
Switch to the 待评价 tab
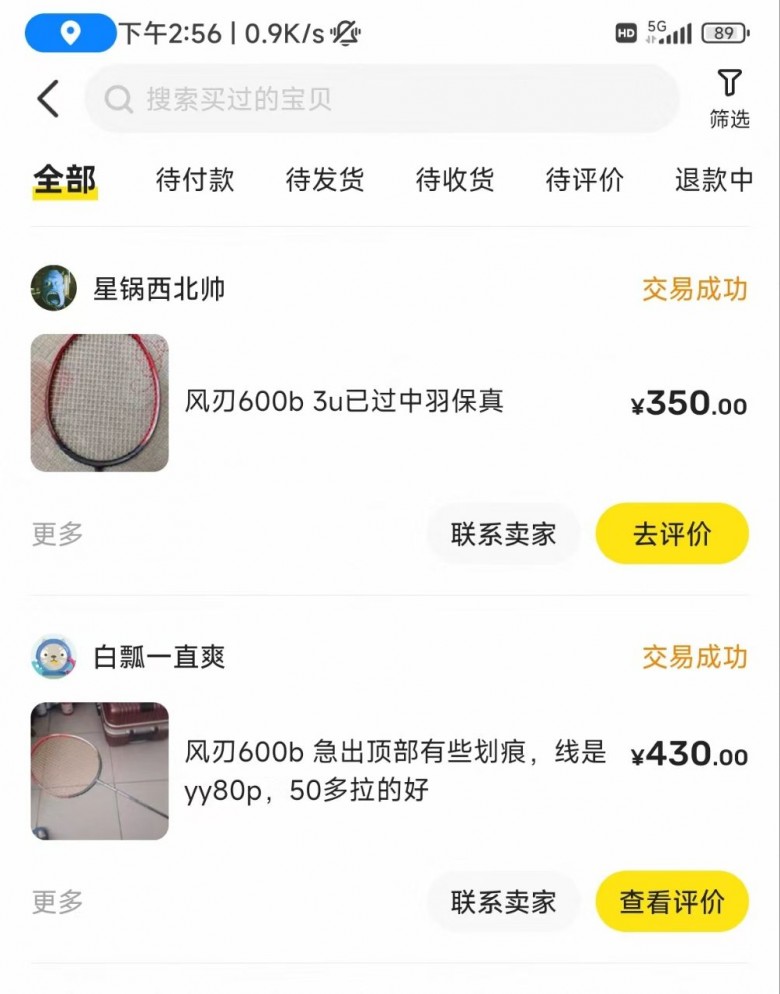(x=585, y=180)
